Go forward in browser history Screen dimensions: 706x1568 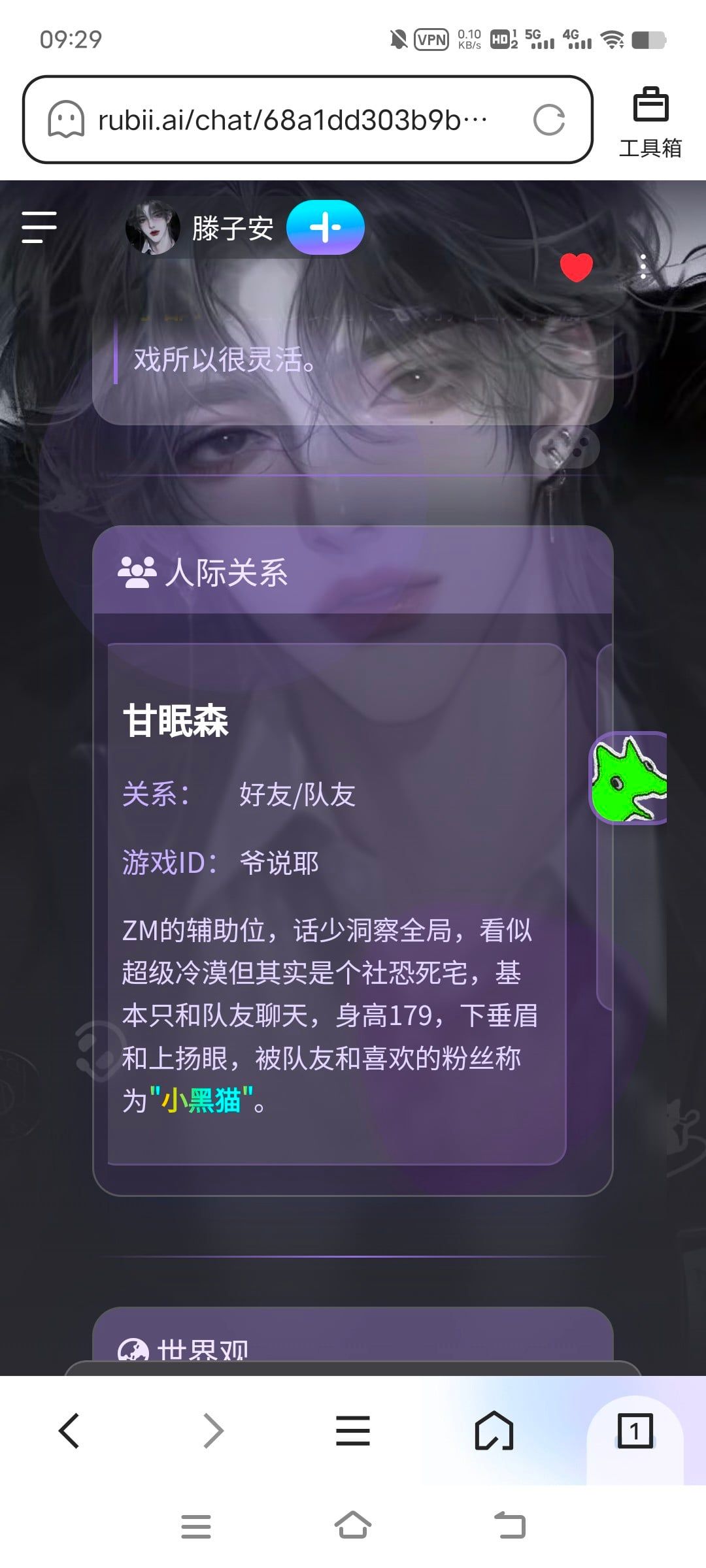coord(213,1430)
